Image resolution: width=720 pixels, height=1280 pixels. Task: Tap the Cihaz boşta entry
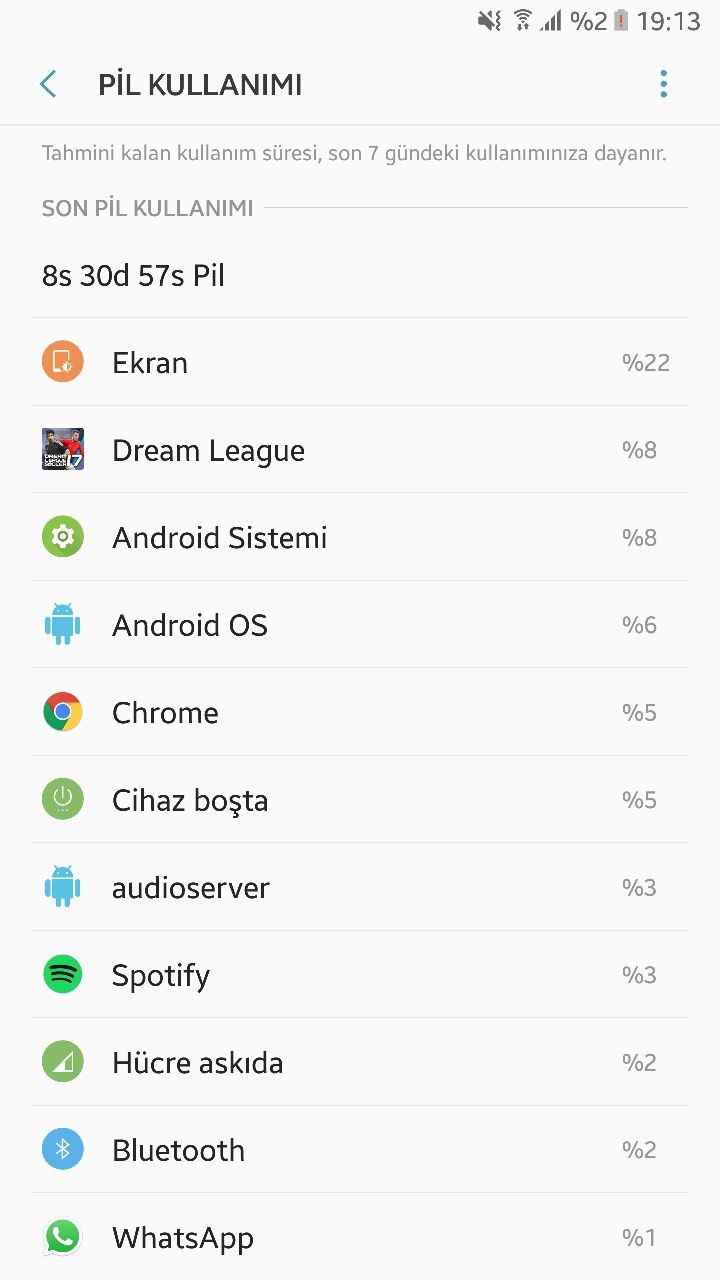359,800
